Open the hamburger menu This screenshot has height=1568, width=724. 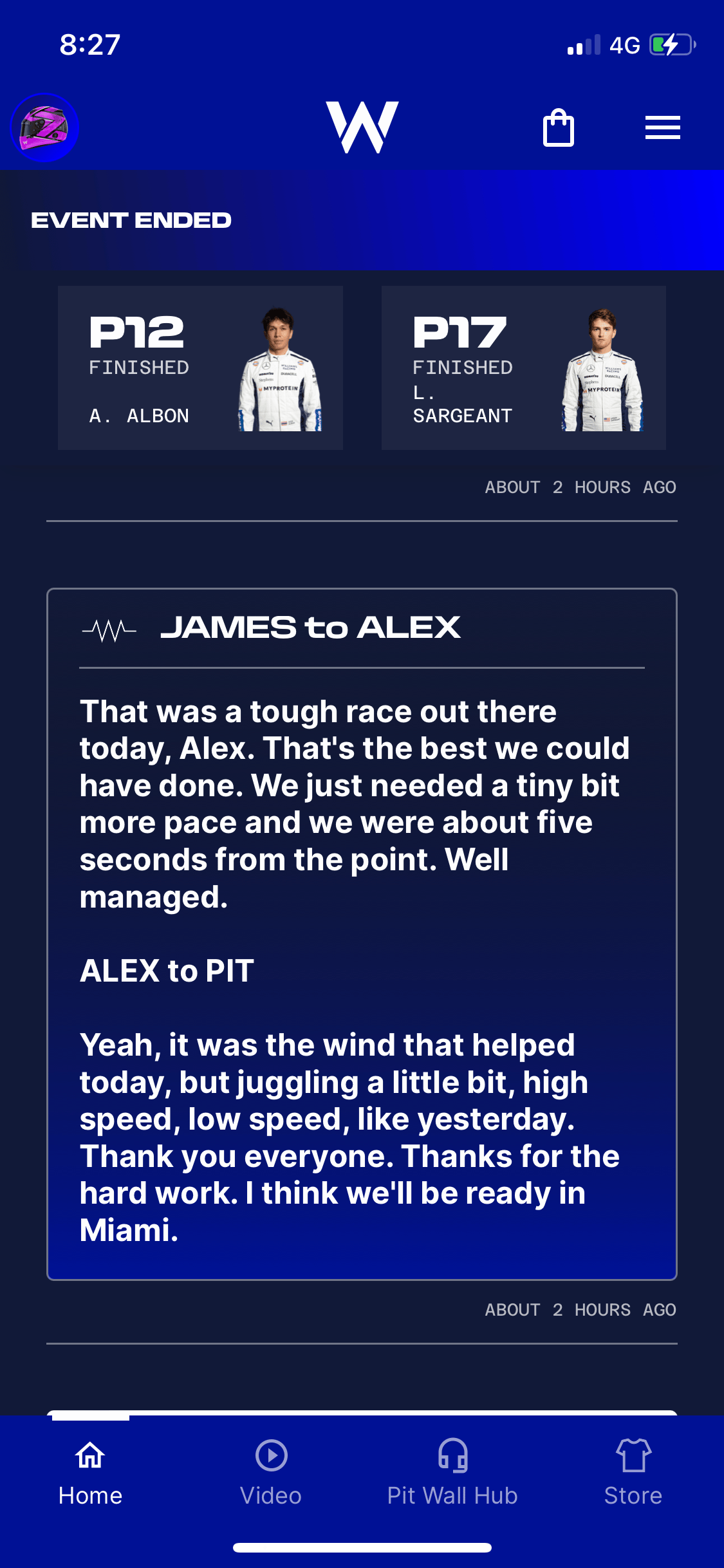pyautogui.click(x=662, y=127)
